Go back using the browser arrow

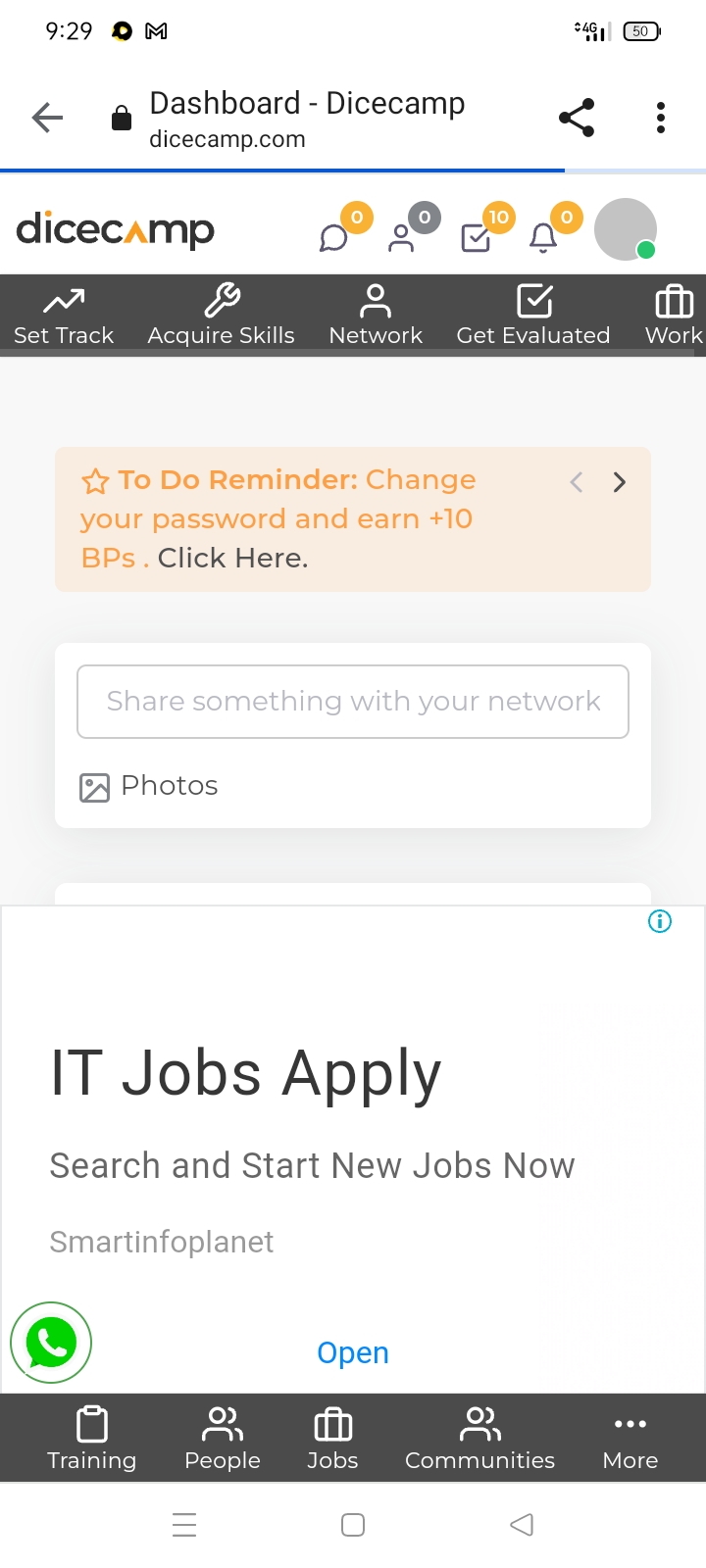[x=47, y=119]
